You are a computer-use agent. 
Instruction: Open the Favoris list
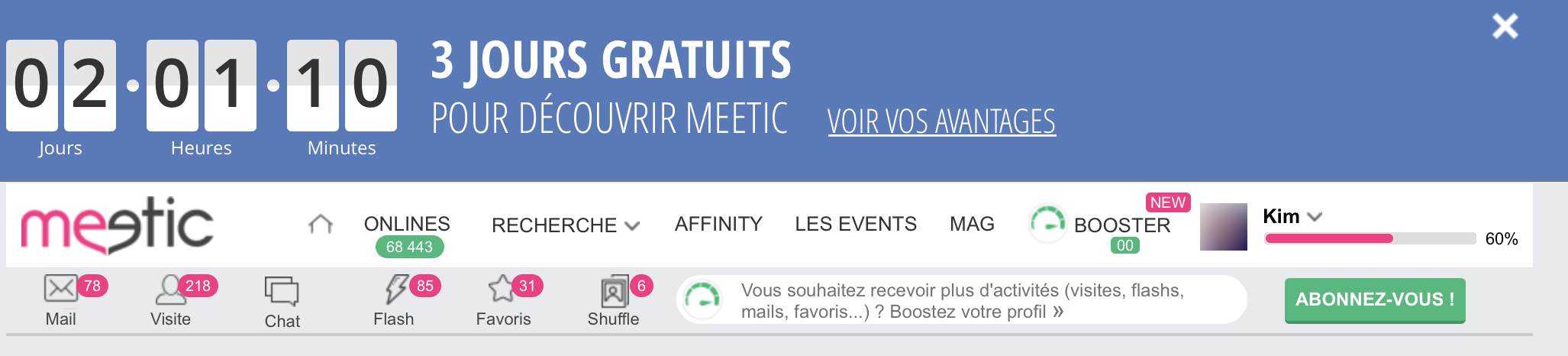click(503, 299)
